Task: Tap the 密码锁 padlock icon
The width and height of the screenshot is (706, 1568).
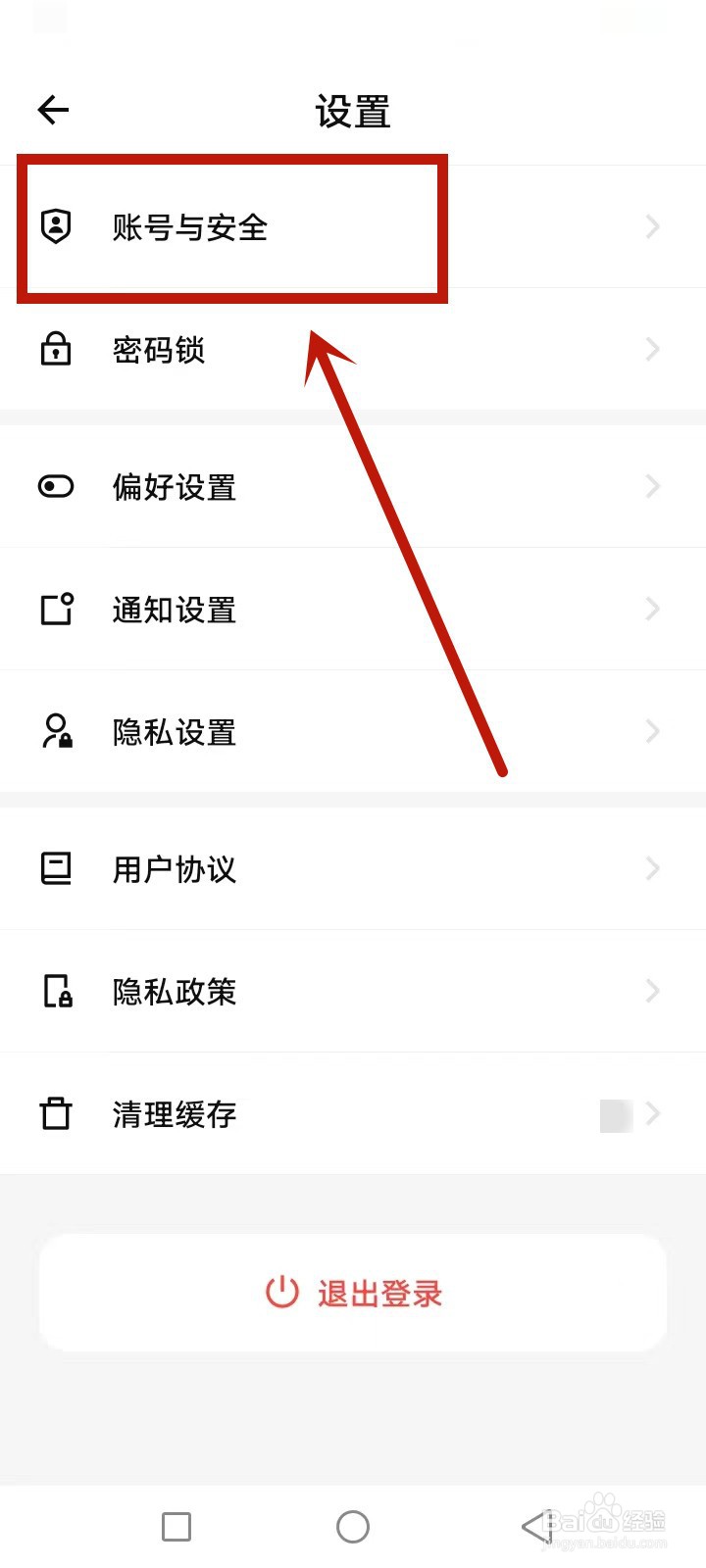Action: 55,349
